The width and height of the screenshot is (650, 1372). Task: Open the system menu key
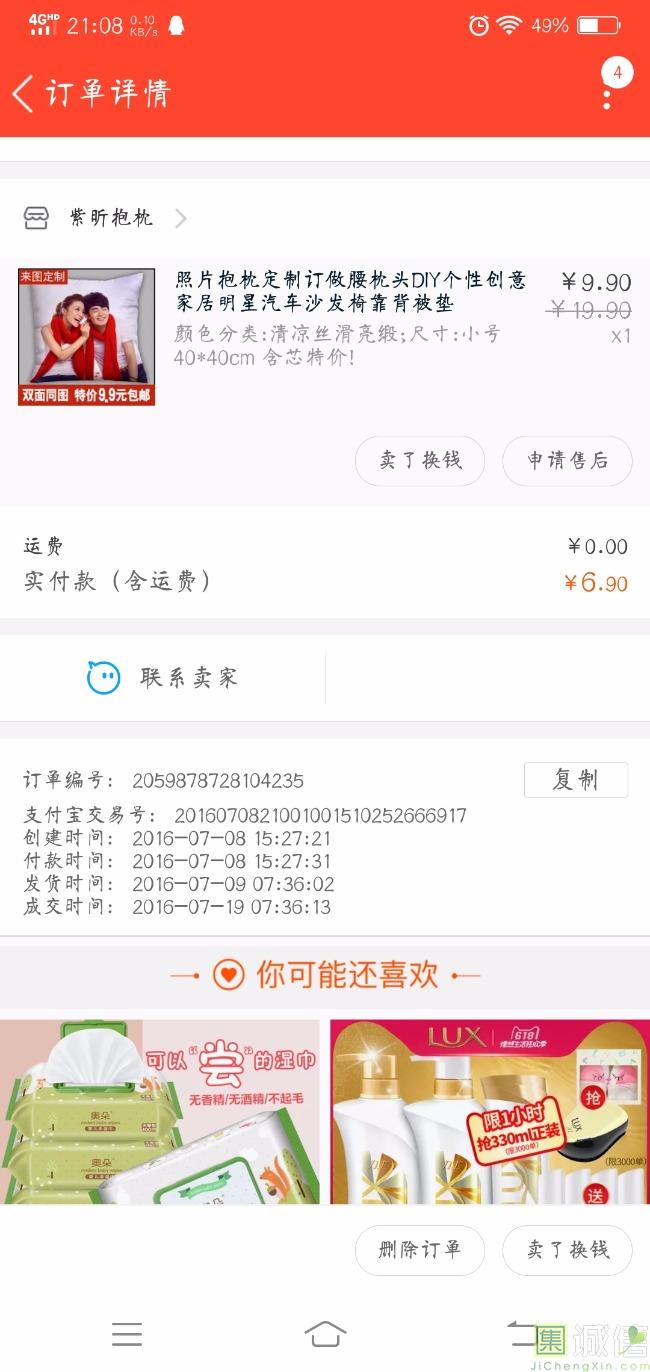coord(127,1334)
